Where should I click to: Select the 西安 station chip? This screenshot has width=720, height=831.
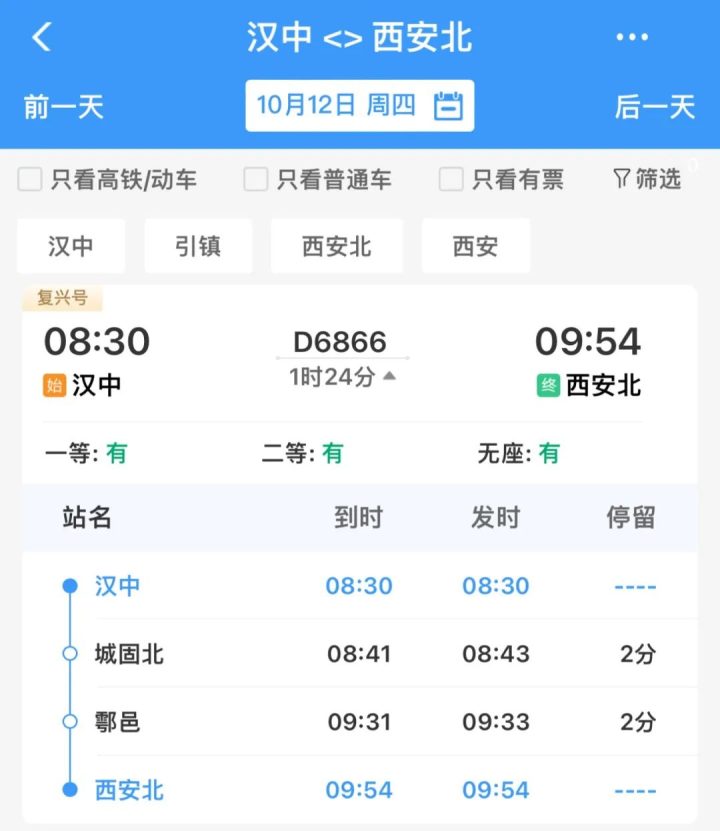[475, 246]
